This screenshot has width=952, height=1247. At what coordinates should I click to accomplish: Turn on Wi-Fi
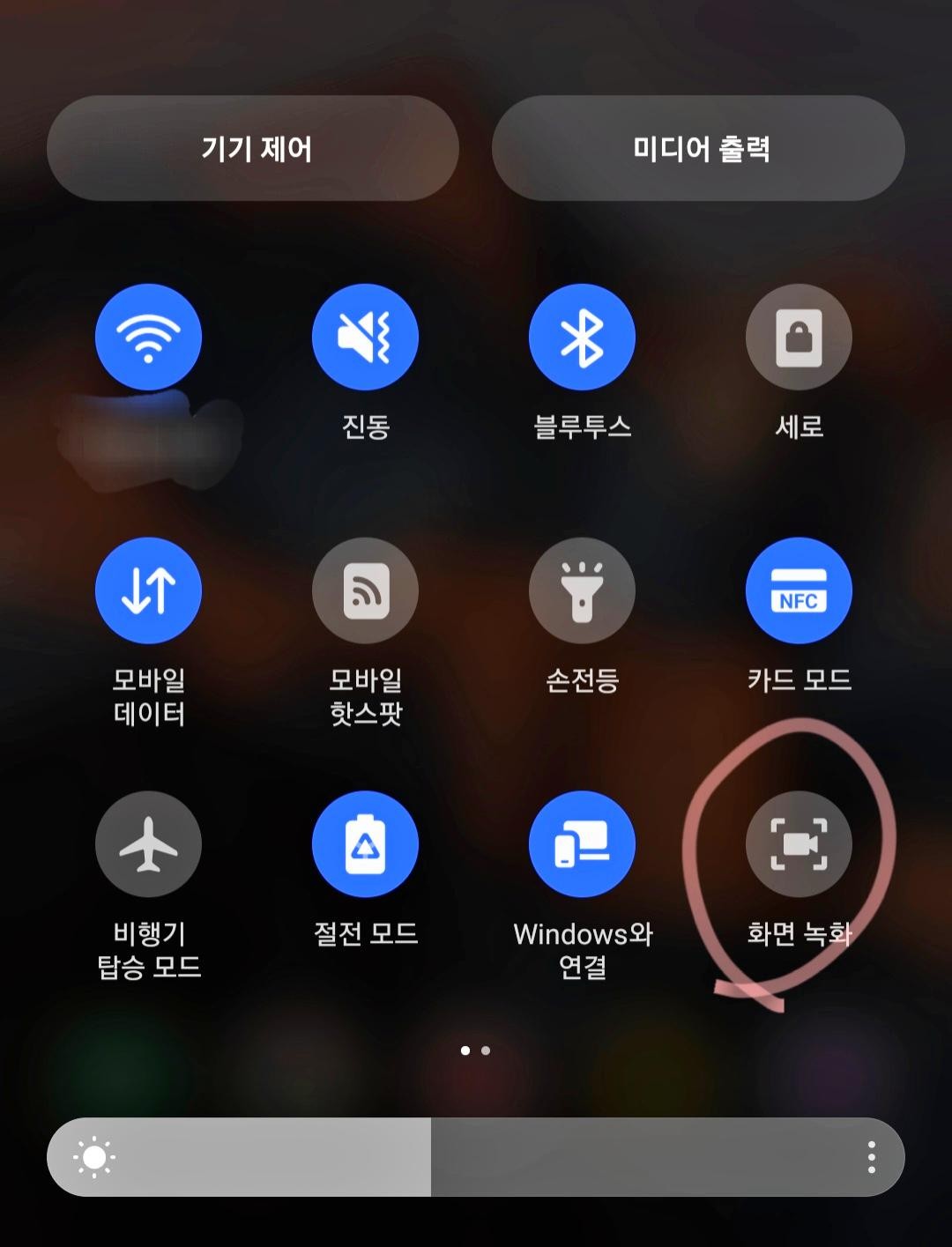point(148,337)
